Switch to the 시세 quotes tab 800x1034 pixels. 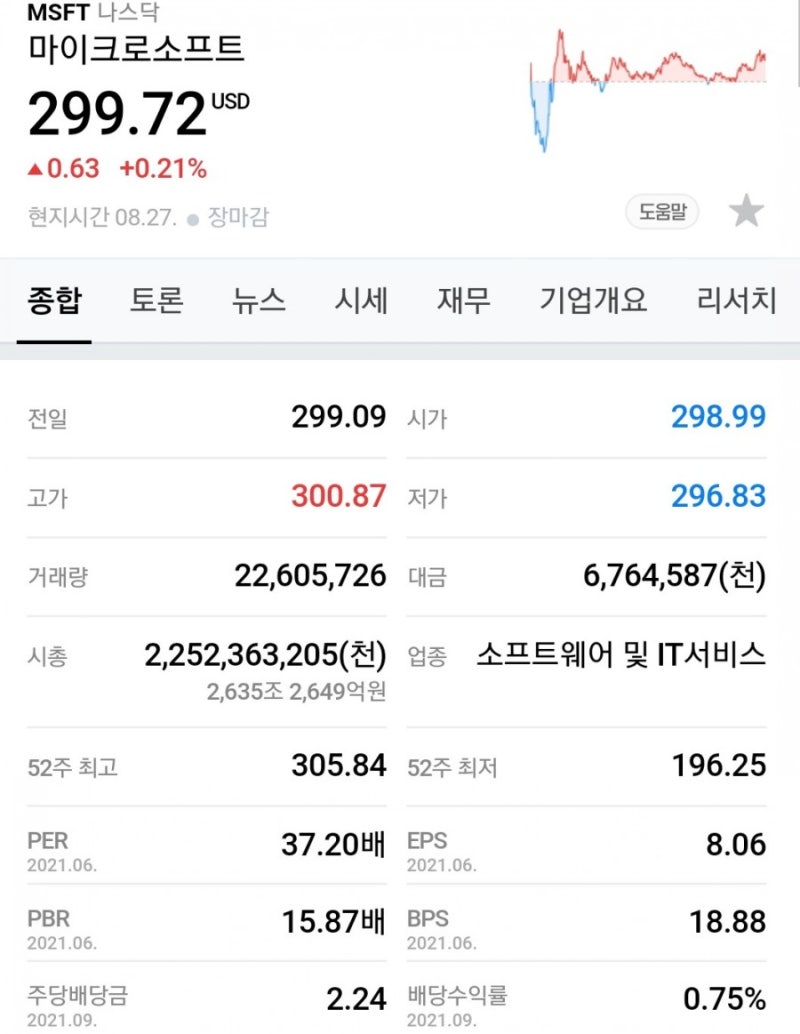coord(360,300)
